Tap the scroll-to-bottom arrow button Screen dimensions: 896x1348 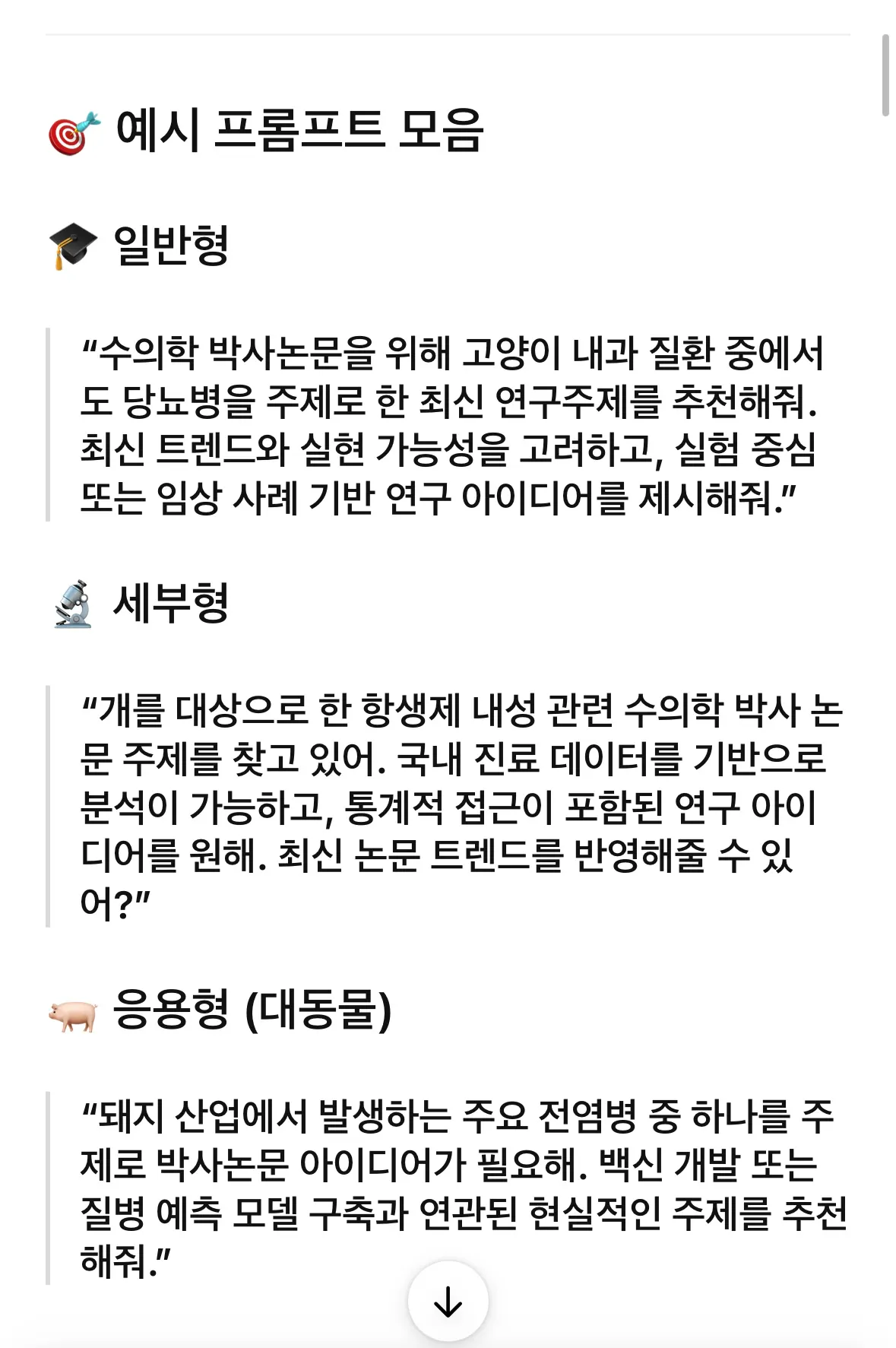coord(448,1302)
